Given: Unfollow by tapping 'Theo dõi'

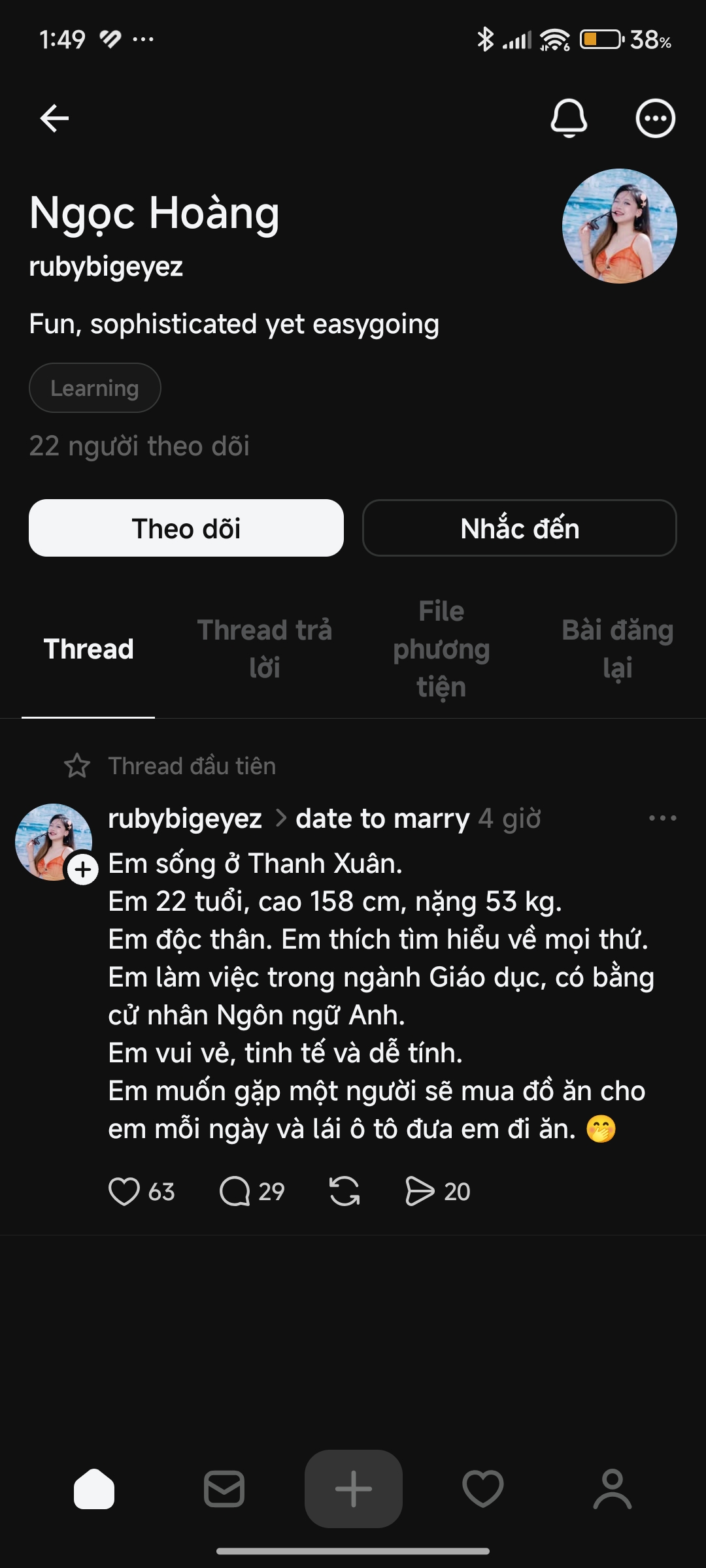Looking at the screenshot, I should tap(185, 528).
